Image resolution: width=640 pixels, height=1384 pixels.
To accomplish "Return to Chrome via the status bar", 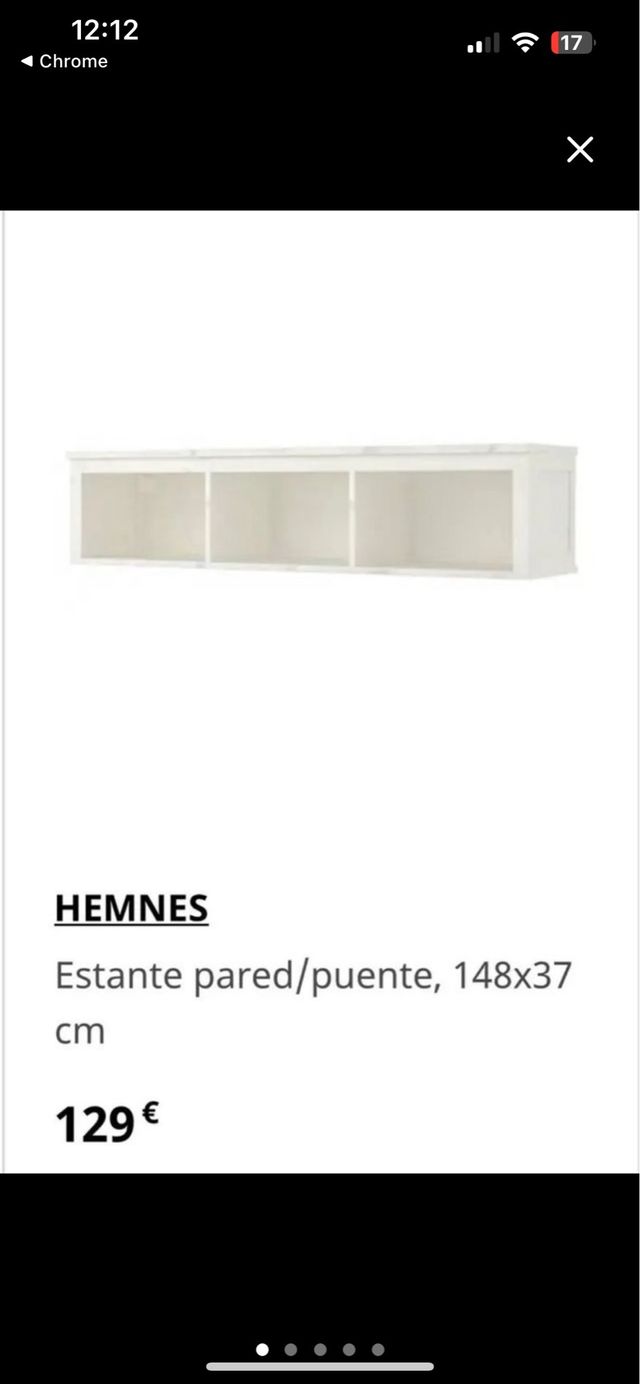I will 64,61.
